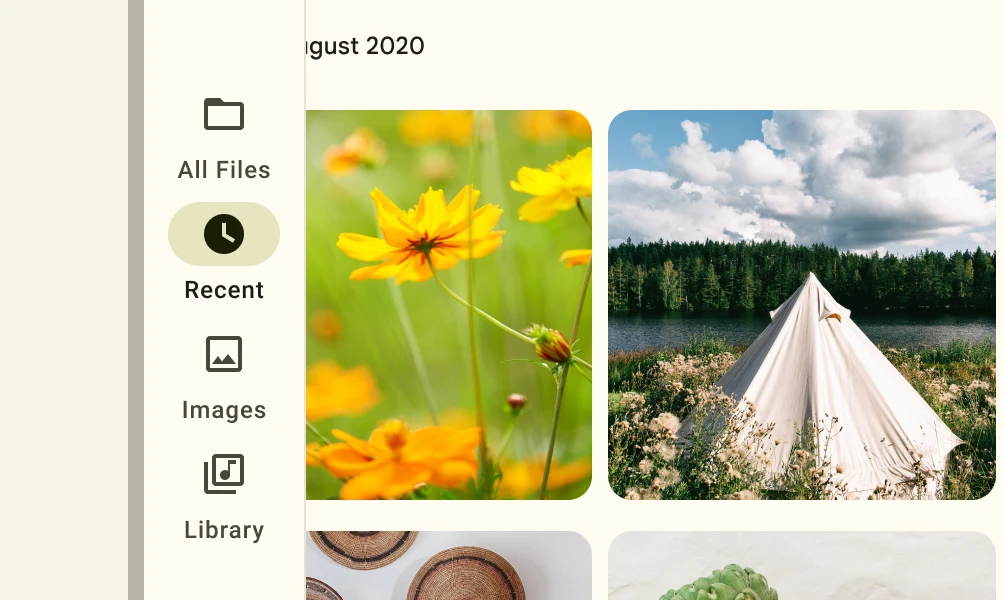The height and width of the screenshot is (600, 1004).
Task: Open the tent by the lake photo
Action: [801, 305]
